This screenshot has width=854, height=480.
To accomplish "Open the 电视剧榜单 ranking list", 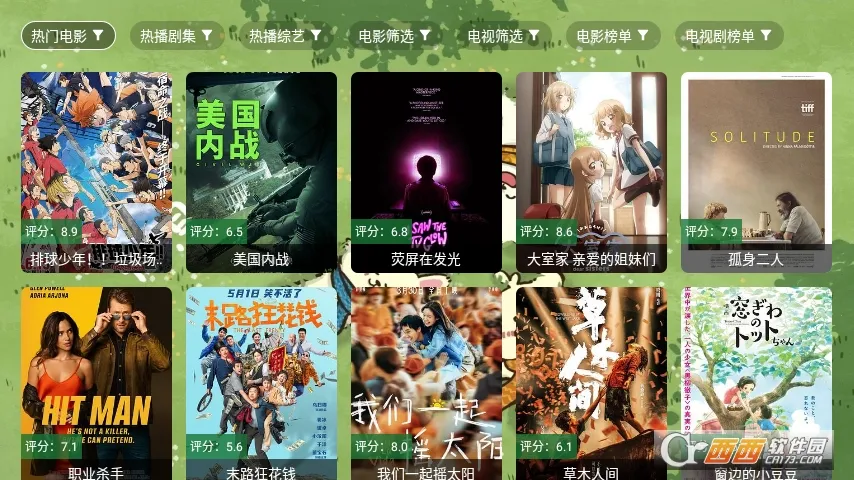I will point(729,36).
